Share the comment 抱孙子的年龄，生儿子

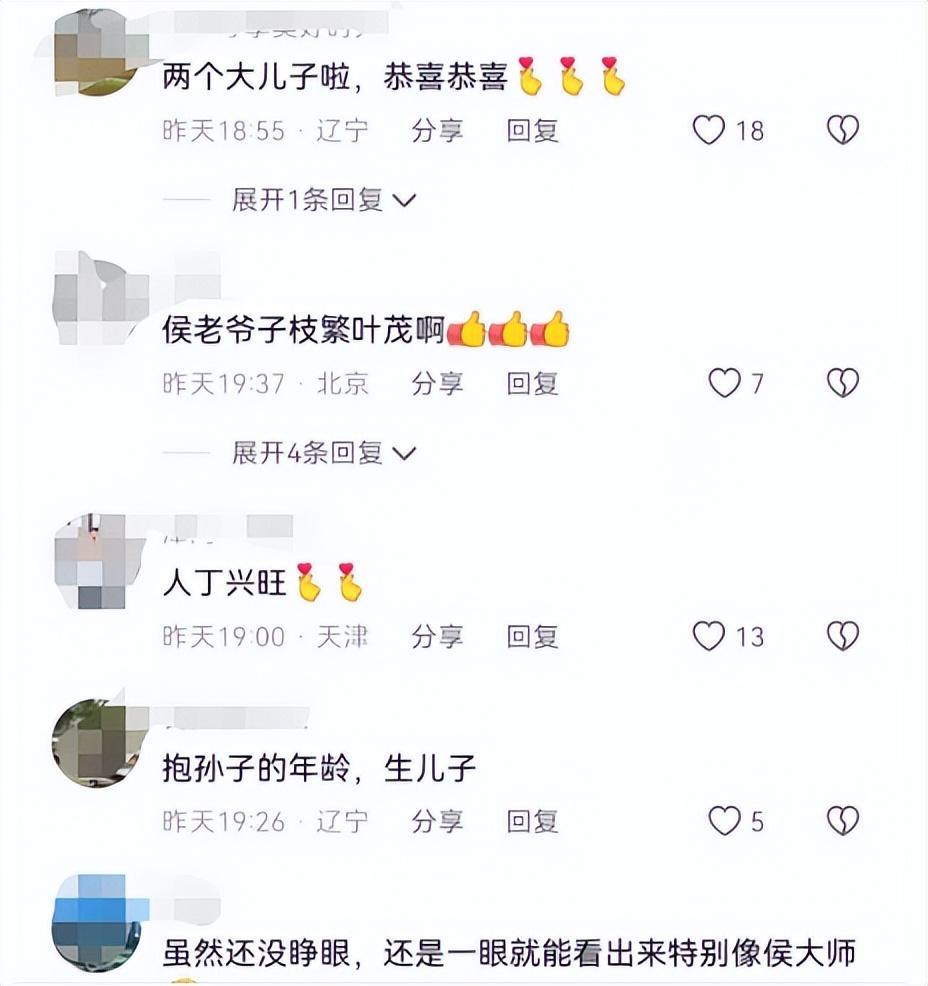click(437, 822)
